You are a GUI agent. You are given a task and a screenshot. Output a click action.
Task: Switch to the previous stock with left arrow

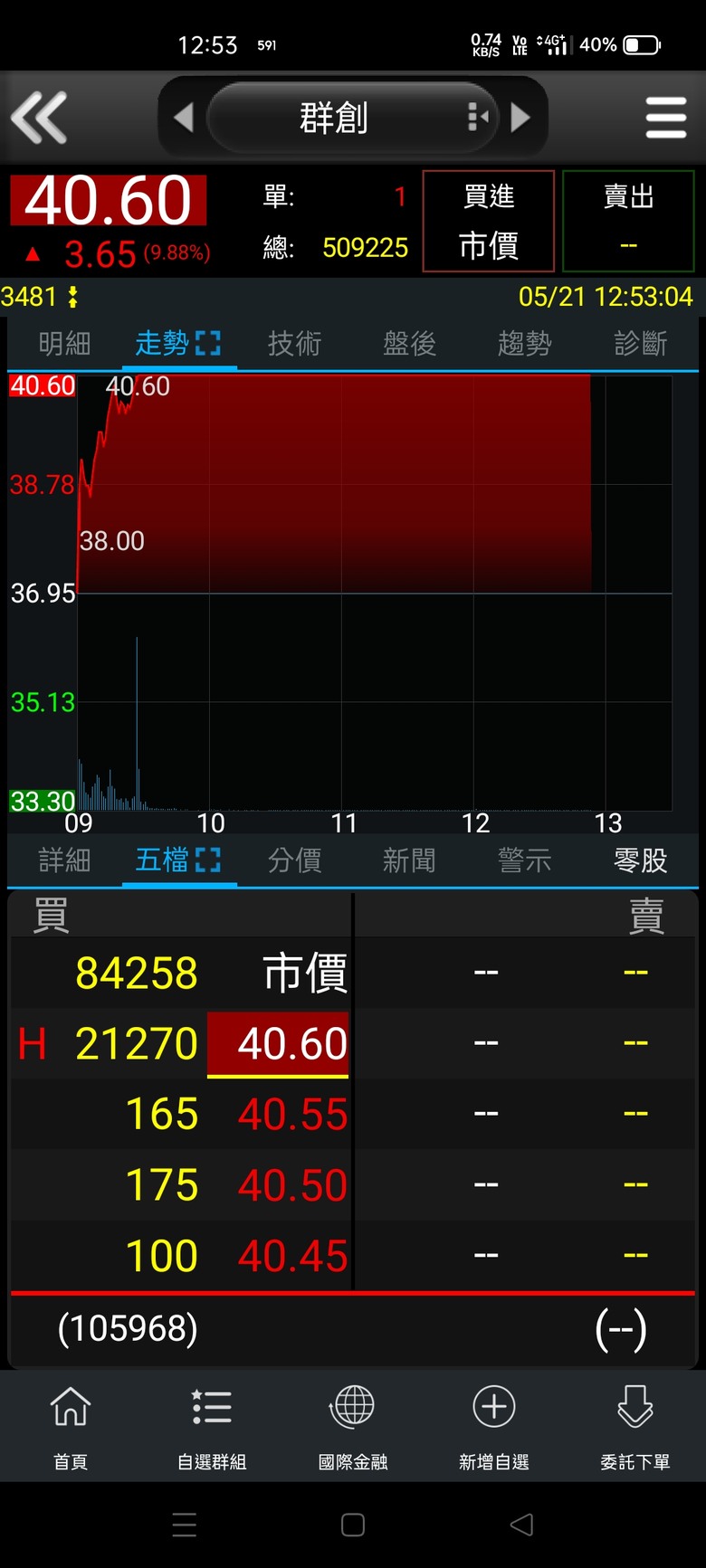pyautogui.click(x=184, y=118)
